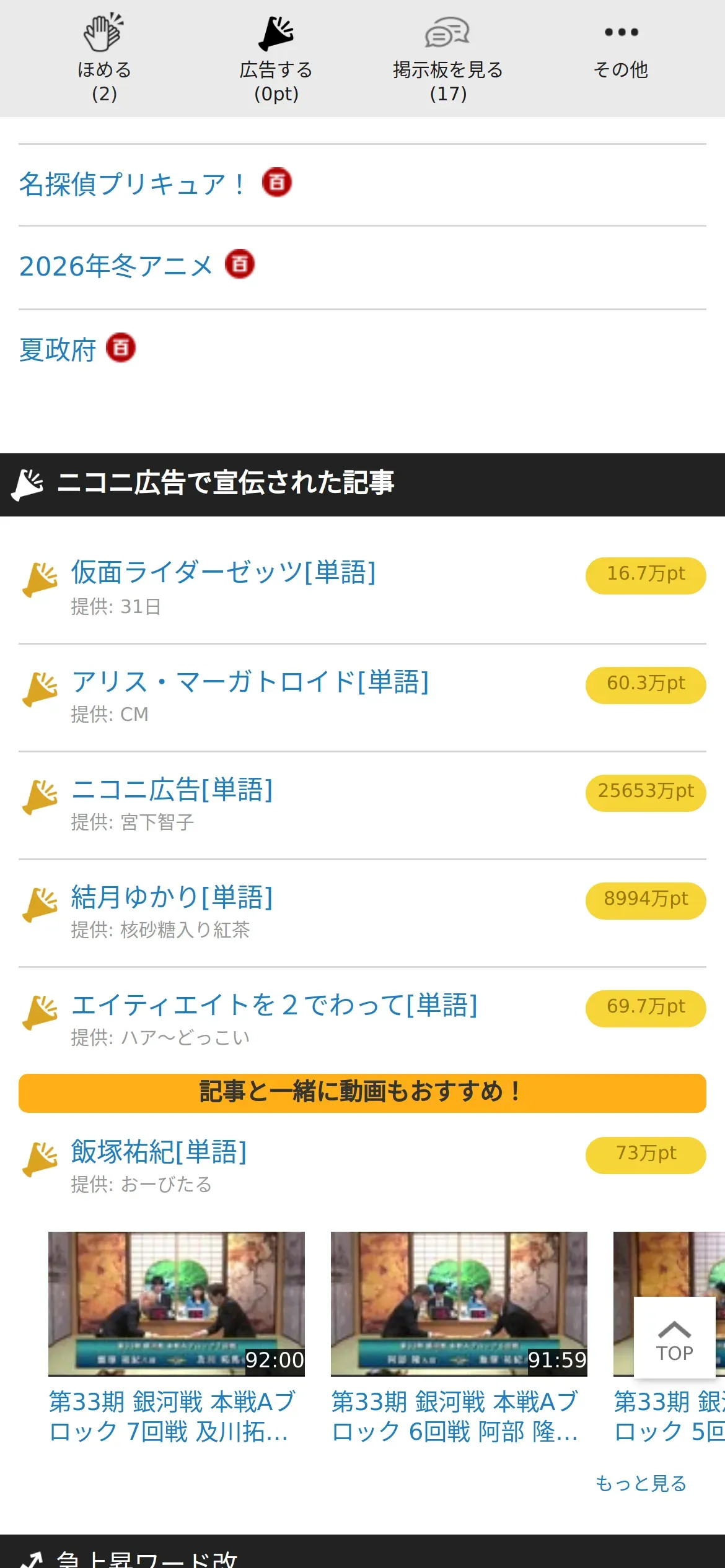
Task: Open the 名探偵プリキュア！ article link
Action: coord(133,185)
